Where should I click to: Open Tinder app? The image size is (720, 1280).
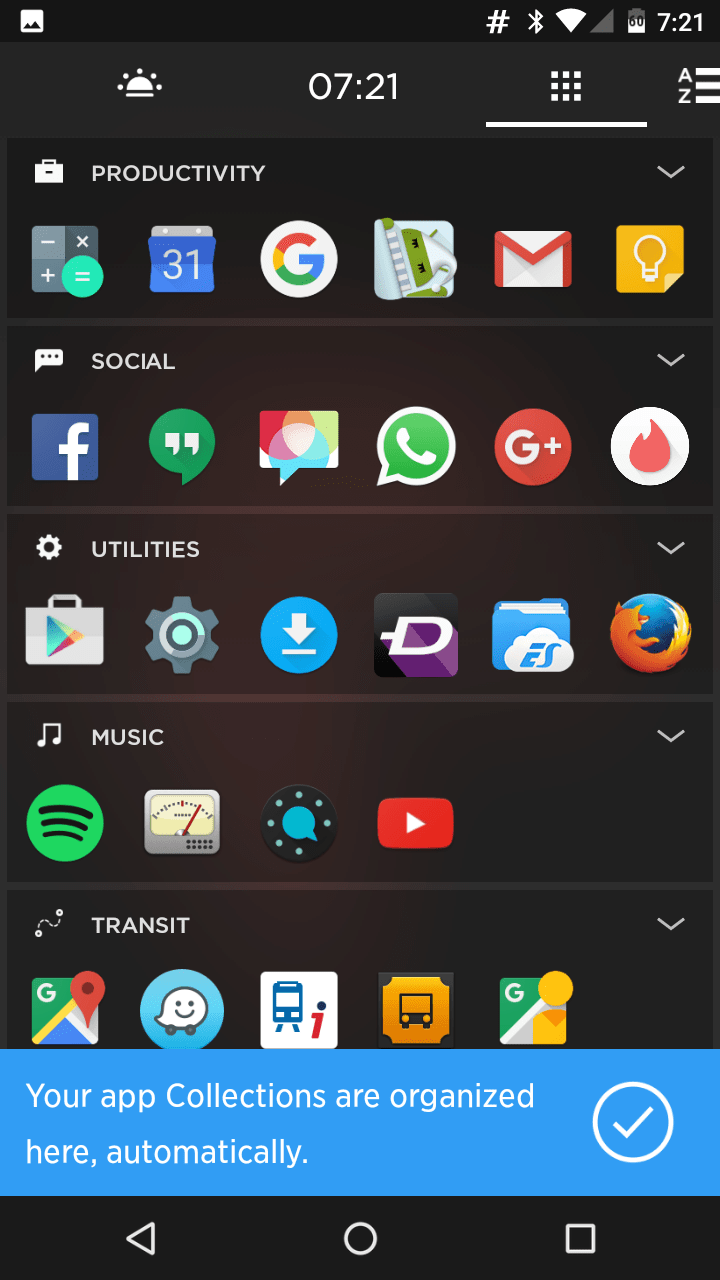click(650, 447)
